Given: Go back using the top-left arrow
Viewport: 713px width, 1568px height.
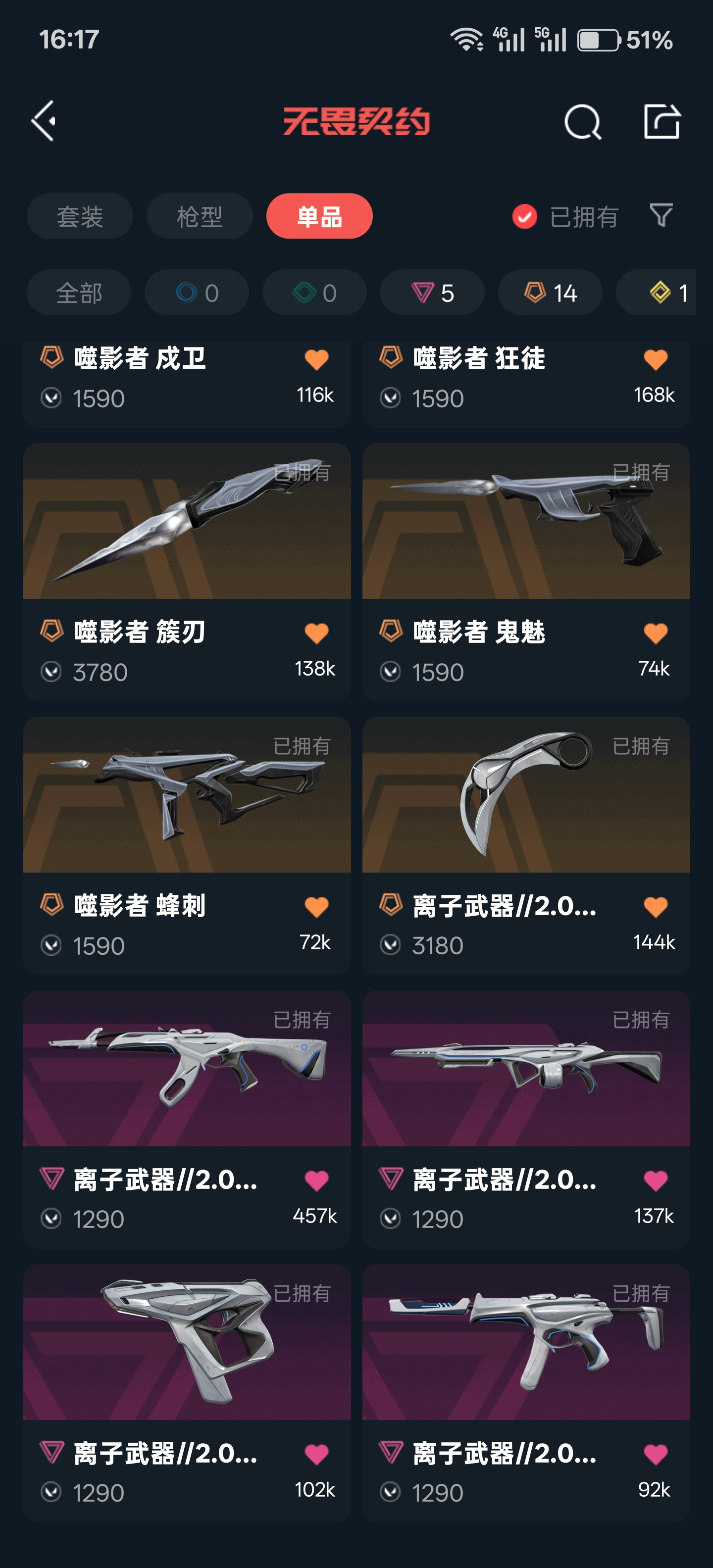Looking at the screenshot, I should click(44, 121).
